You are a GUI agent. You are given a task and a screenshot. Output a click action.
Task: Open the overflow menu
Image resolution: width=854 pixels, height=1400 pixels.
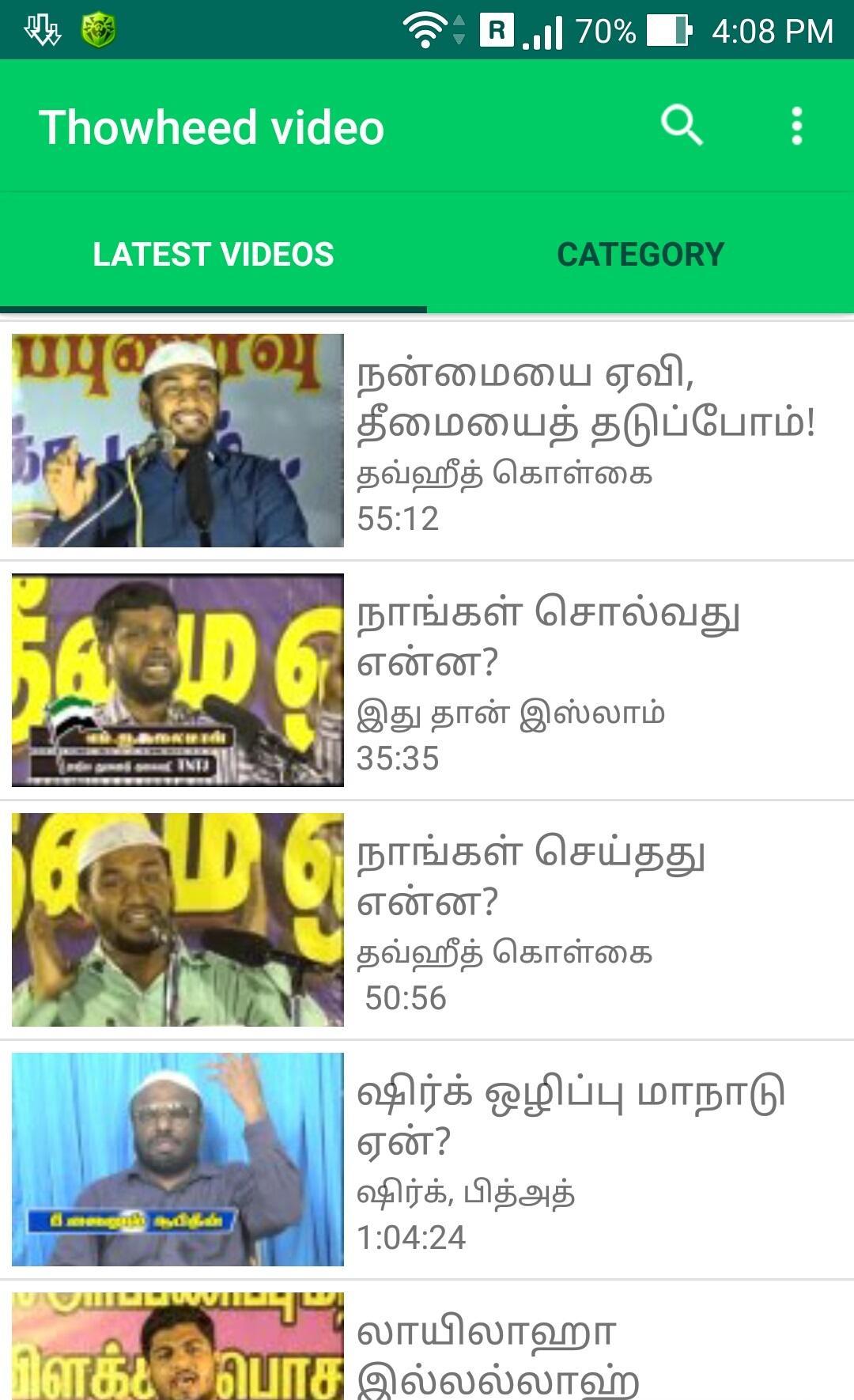pos(796,126)
